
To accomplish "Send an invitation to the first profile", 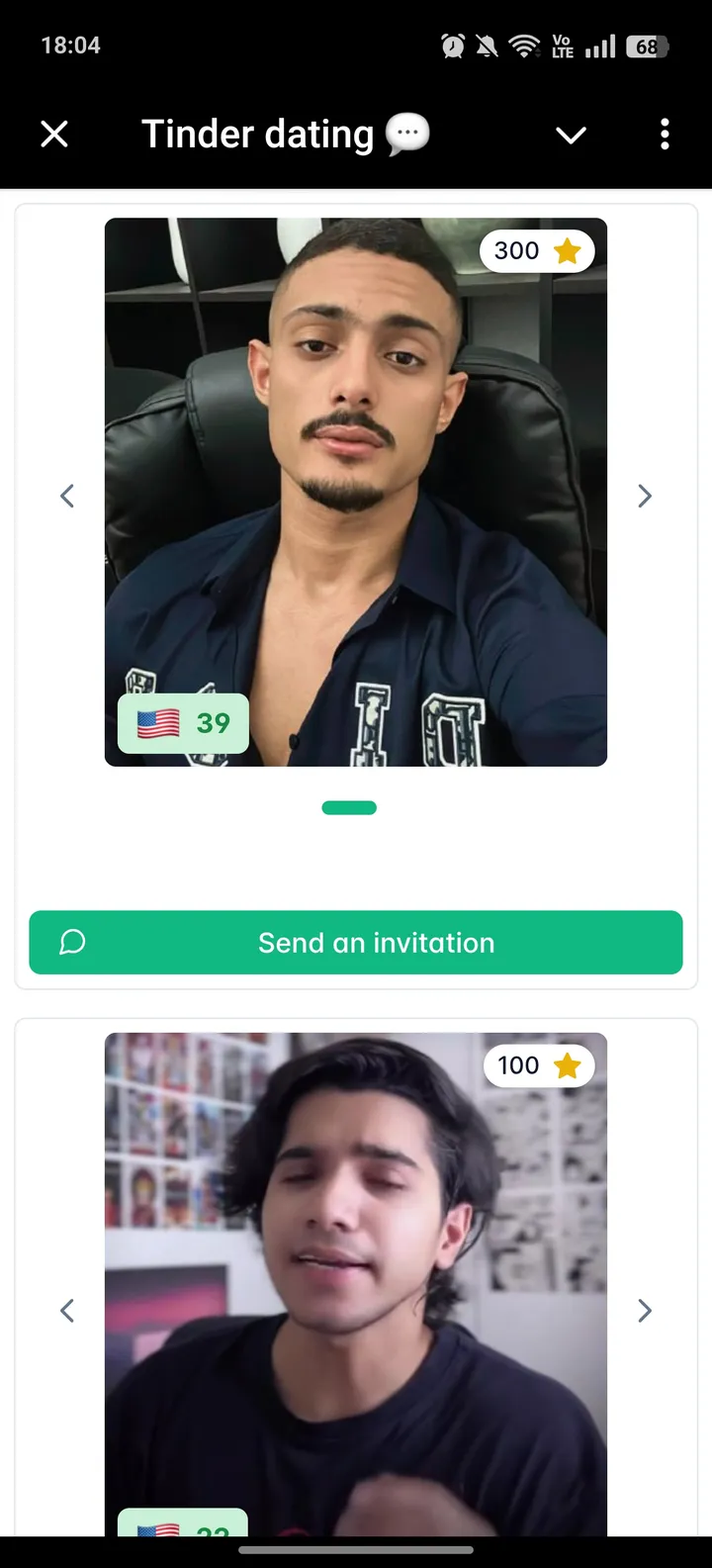I will [x=356, y=942].
